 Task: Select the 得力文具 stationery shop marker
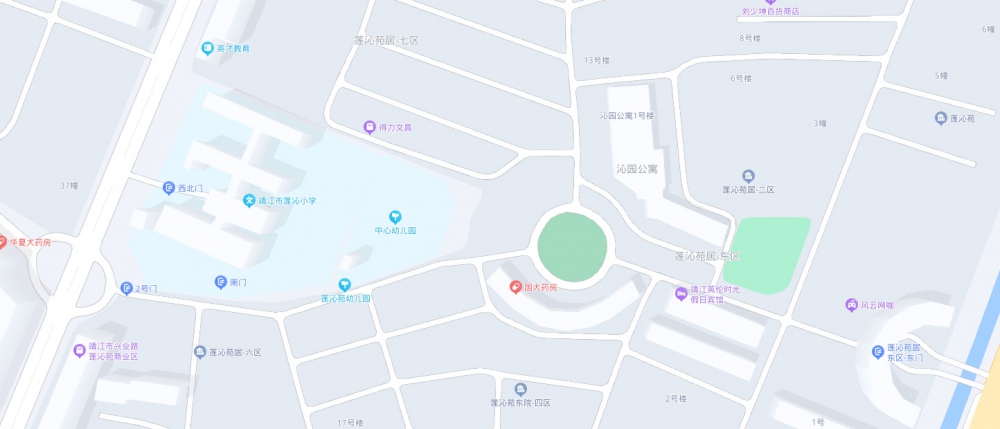tap(369, 127)
